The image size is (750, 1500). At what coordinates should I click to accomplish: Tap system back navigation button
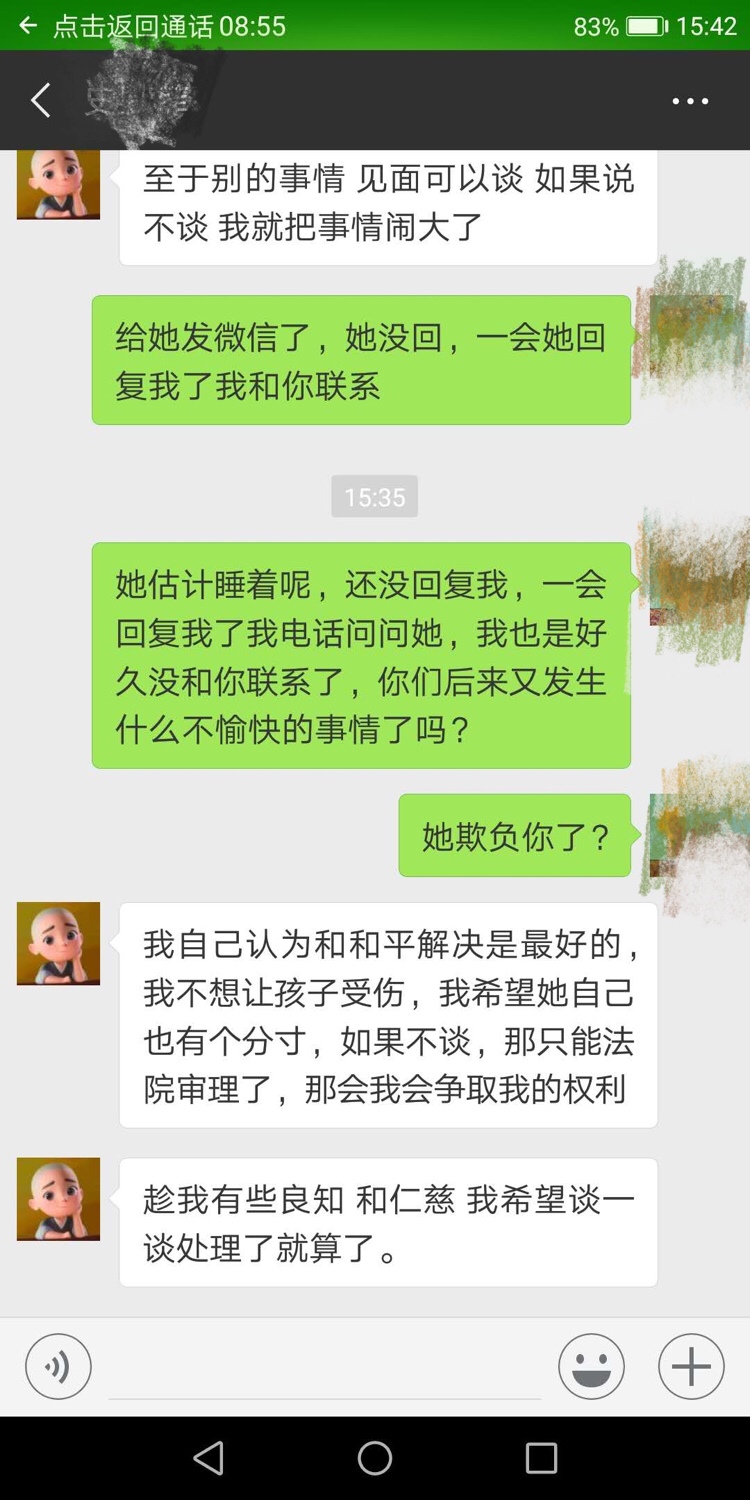[208, 1458]
